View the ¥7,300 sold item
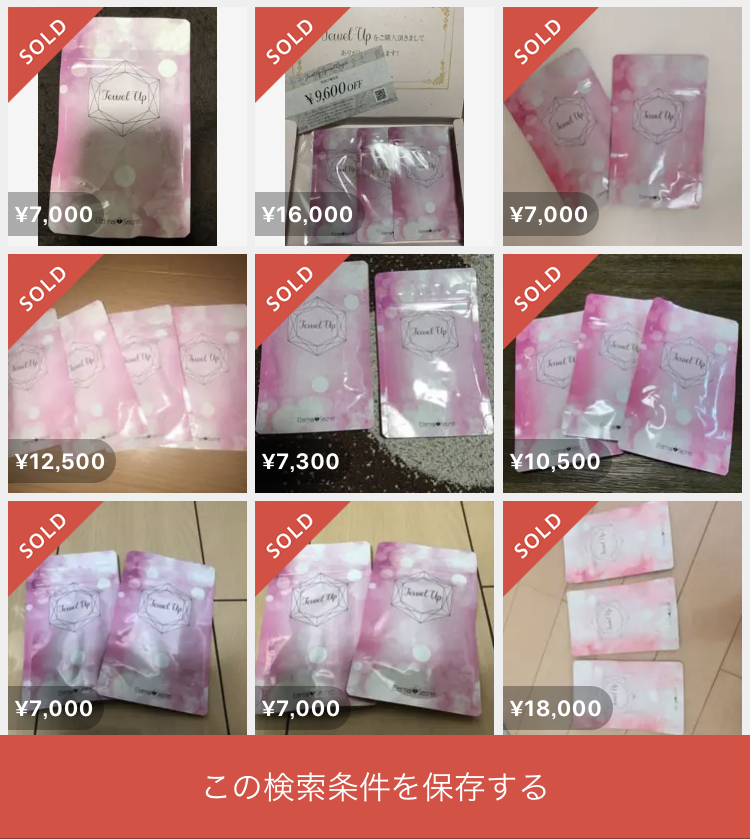The image size is (750, 839). tap(374, 373)
